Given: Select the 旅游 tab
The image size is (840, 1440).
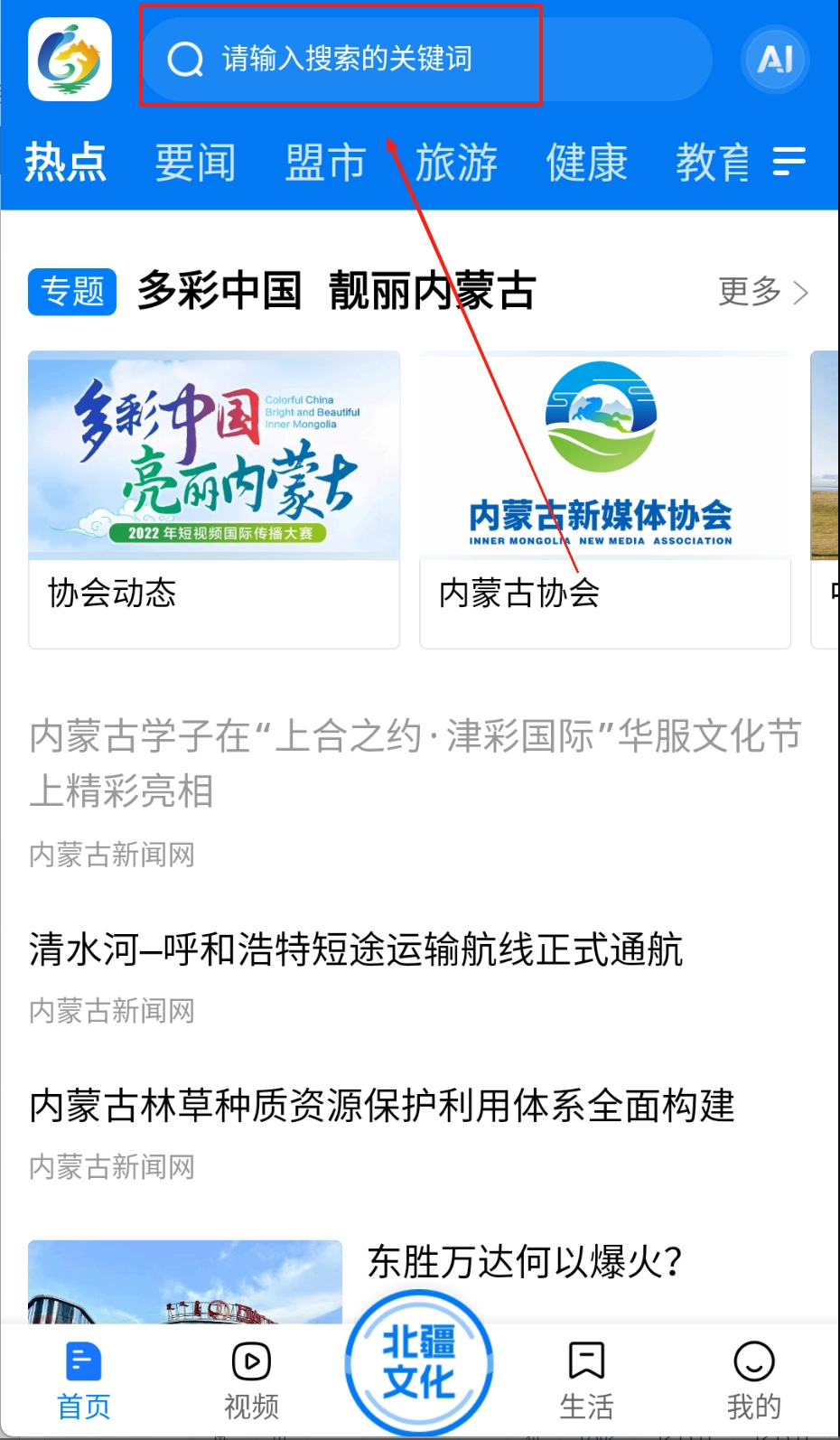Looking at the screenshot, I should 456,164.
